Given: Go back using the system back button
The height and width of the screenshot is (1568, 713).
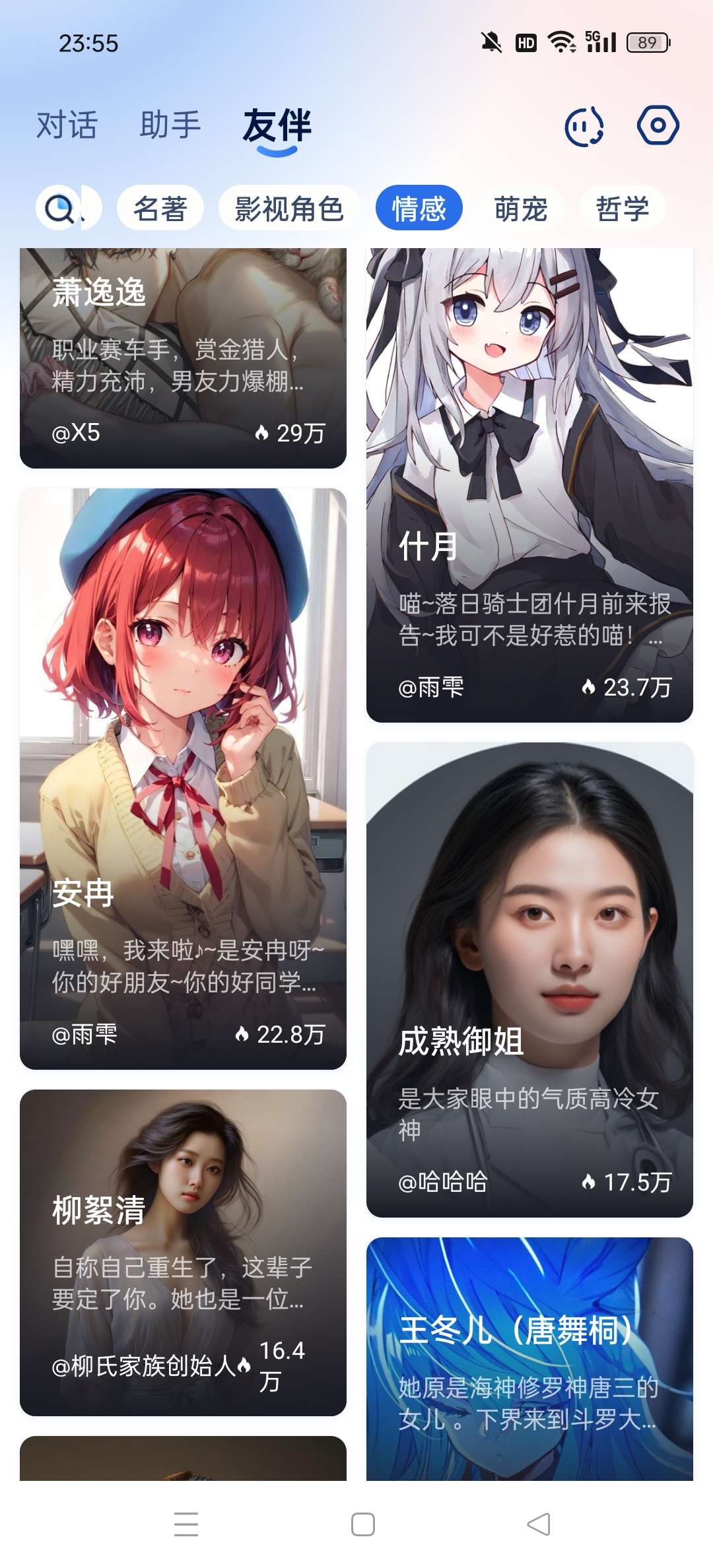Looking at the screenshot, I should 539,1524.
